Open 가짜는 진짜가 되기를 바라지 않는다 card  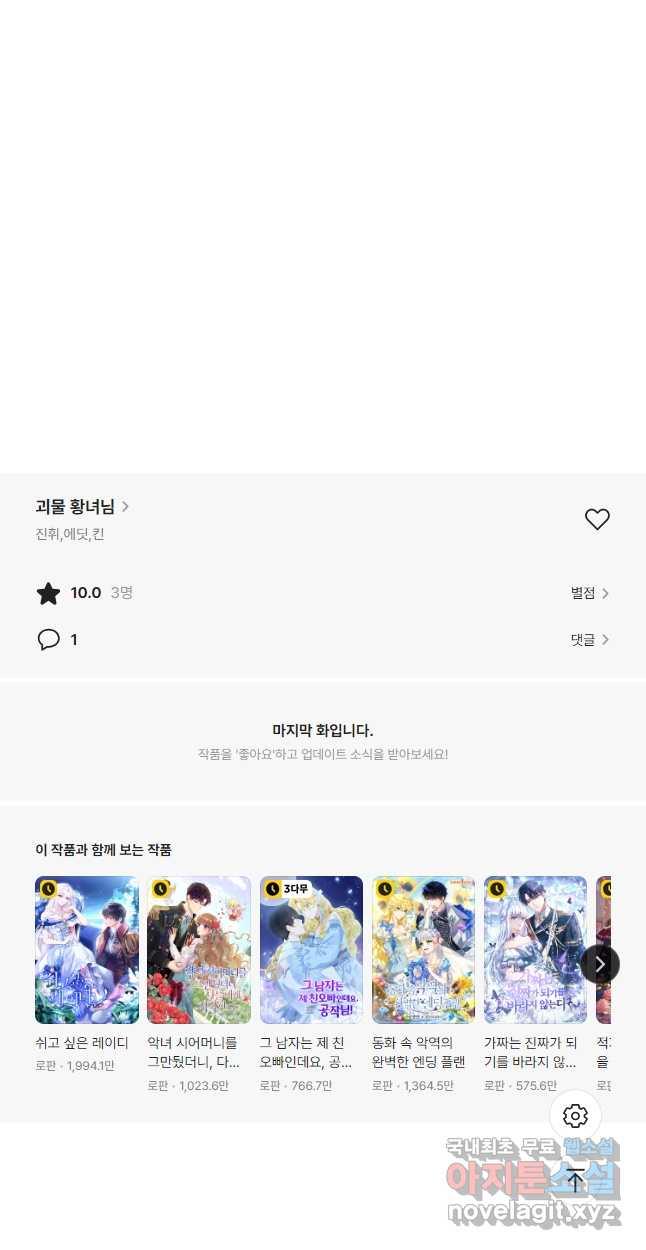pos(535,949)
